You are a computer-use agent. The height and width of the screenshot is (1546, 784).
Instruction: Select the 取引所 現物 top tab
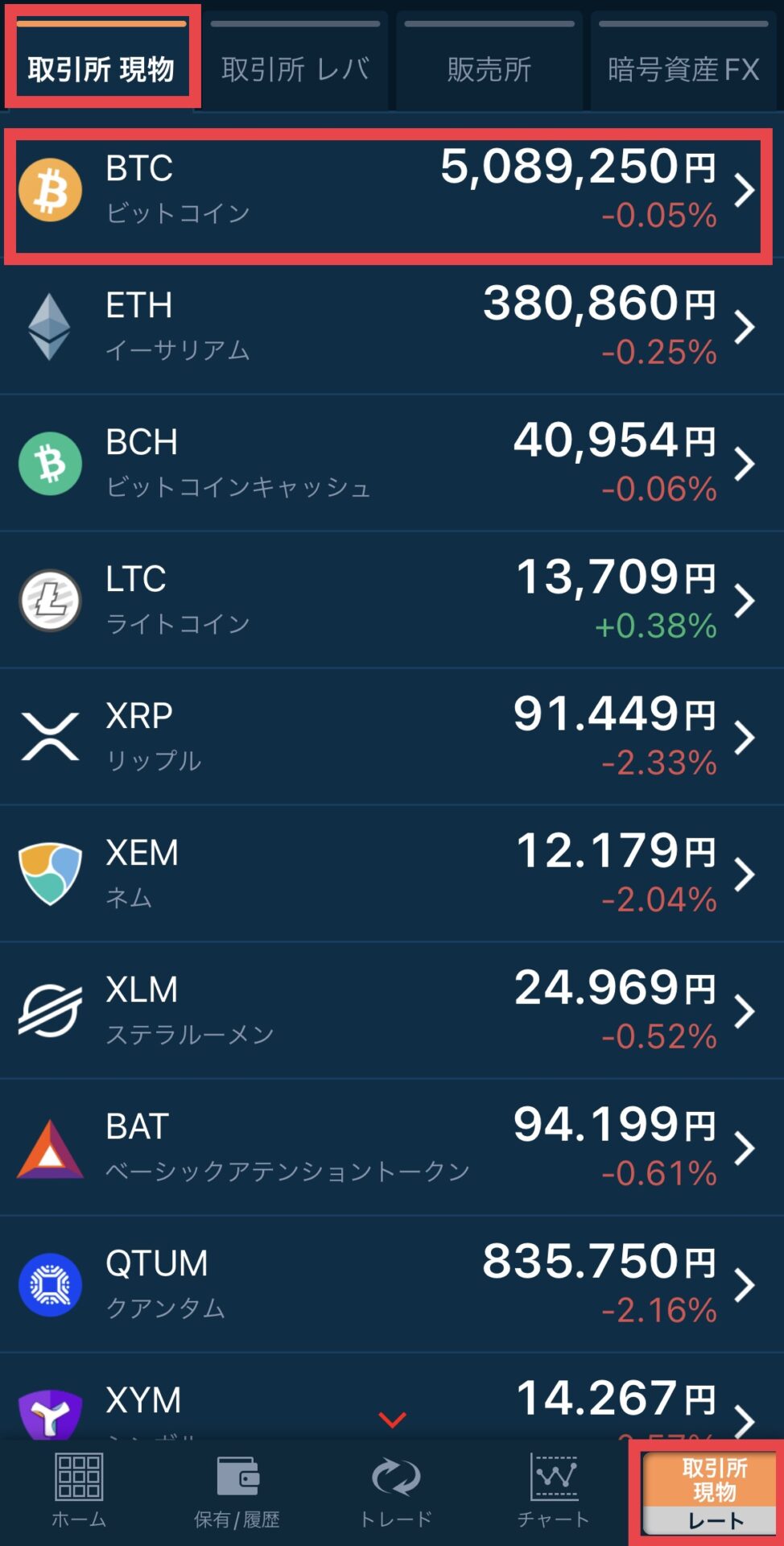pos(101,61)
